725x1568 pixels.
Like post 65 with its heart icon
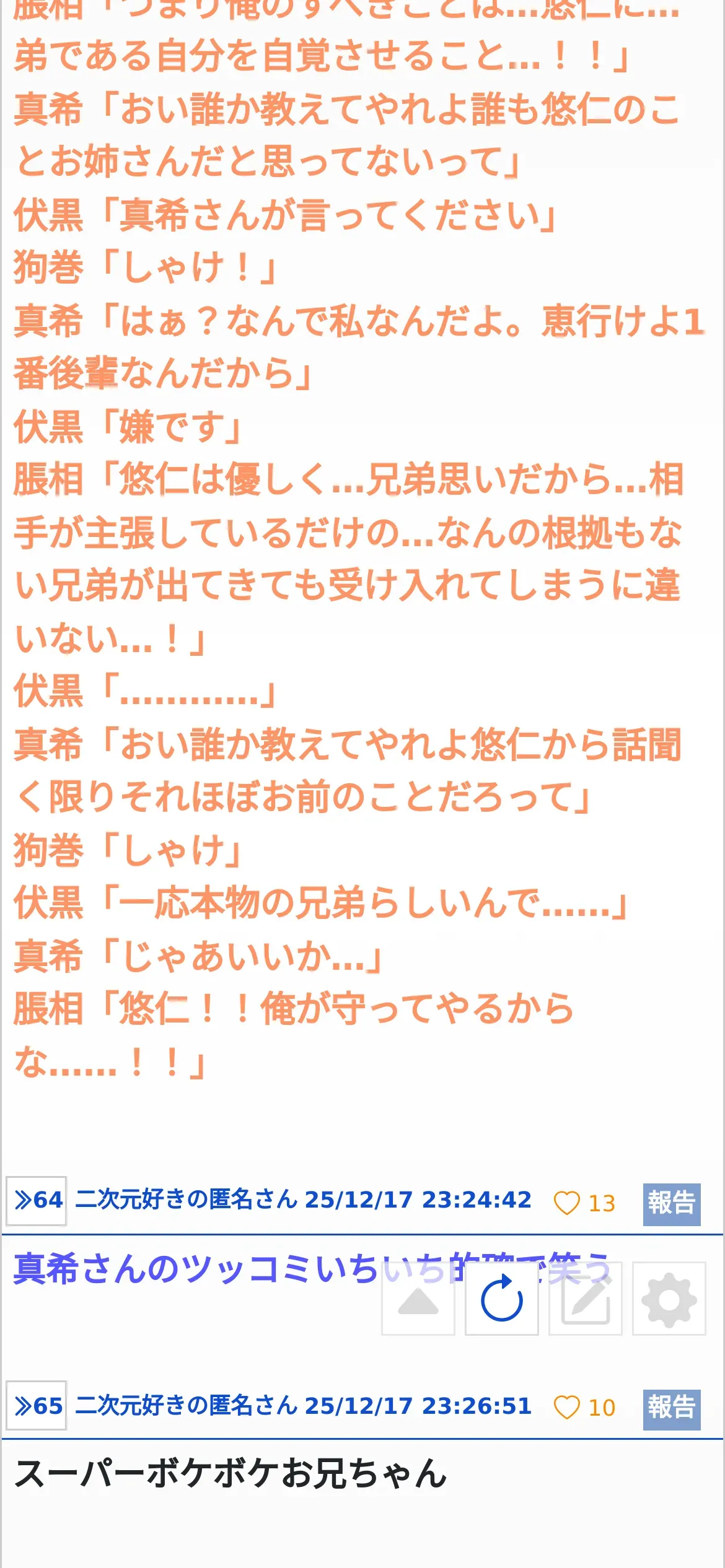[566, 1407]
